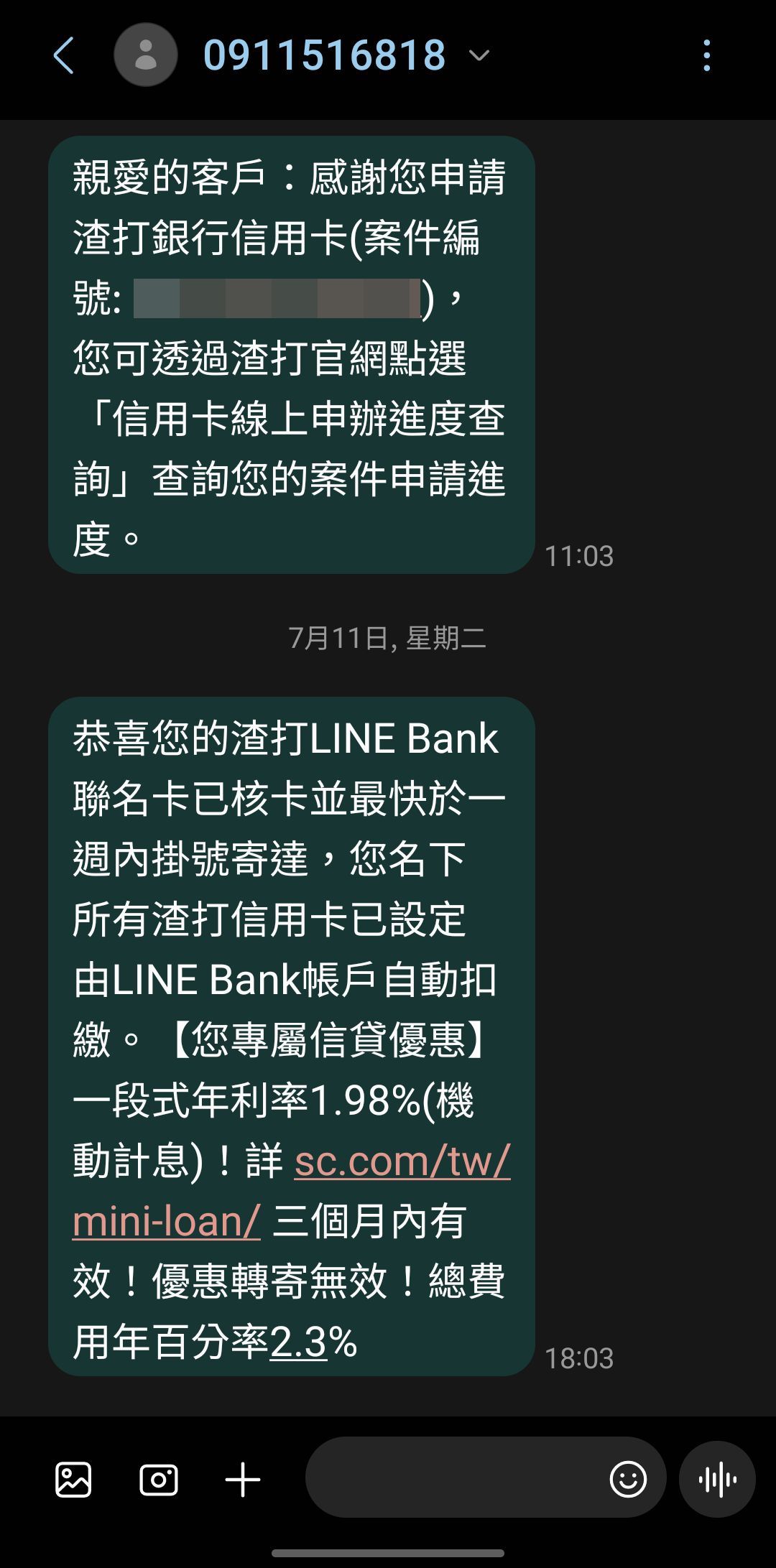Expand the 0911516818 contact details chevron
This screenshot has height=1568, width=776.
point(479,55)
